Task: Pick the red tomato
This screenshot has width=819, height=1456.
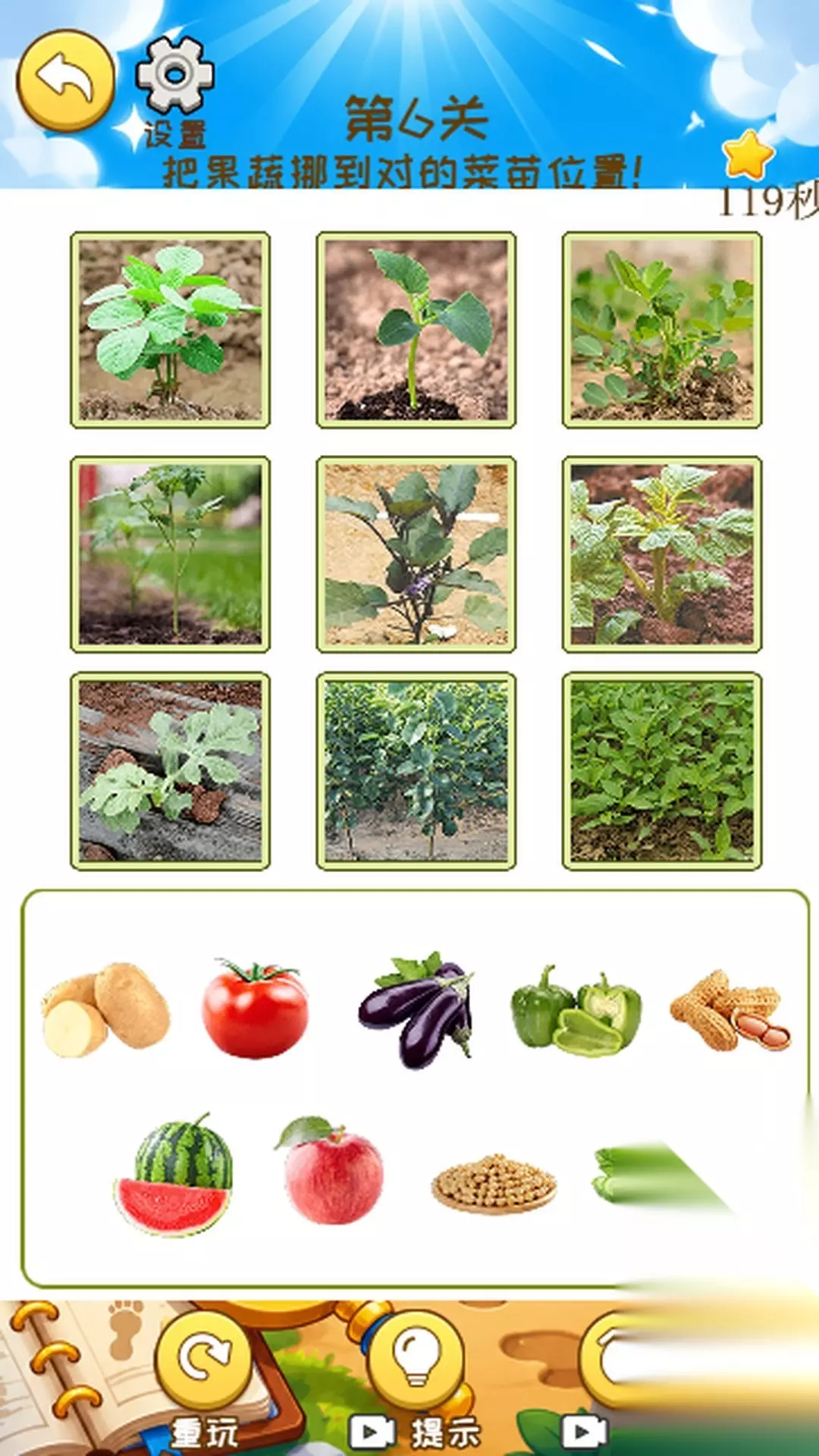Action: [256, 1009]
